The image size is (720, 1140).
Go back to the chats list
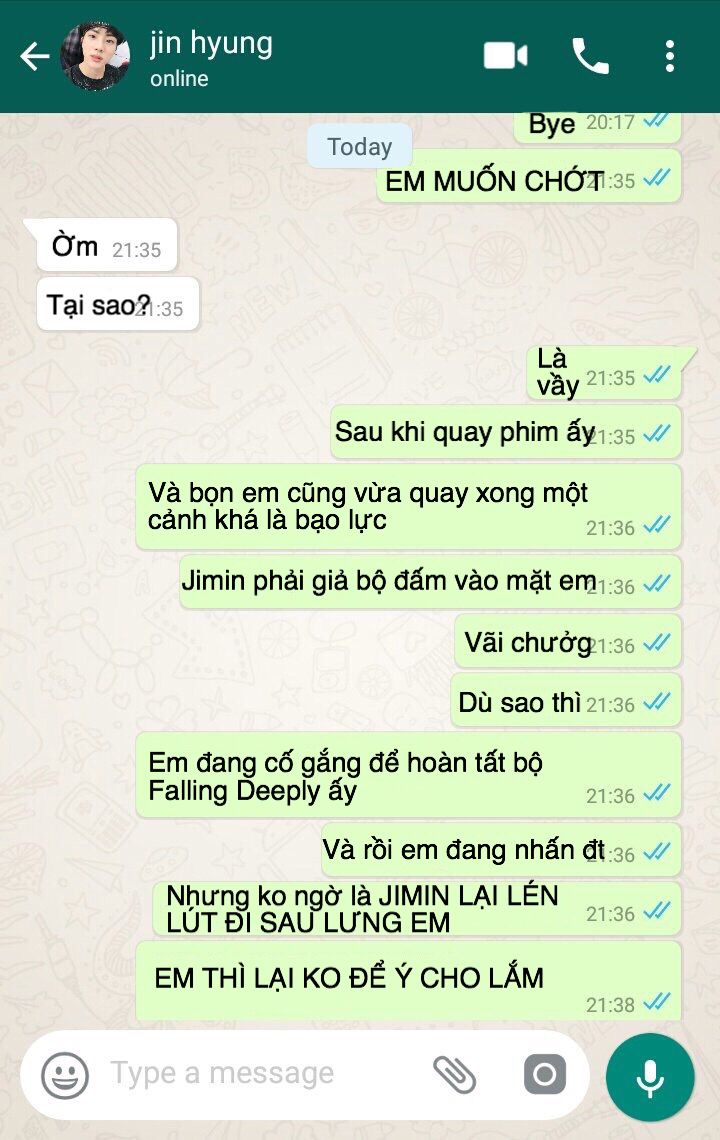tap(35, 57)
